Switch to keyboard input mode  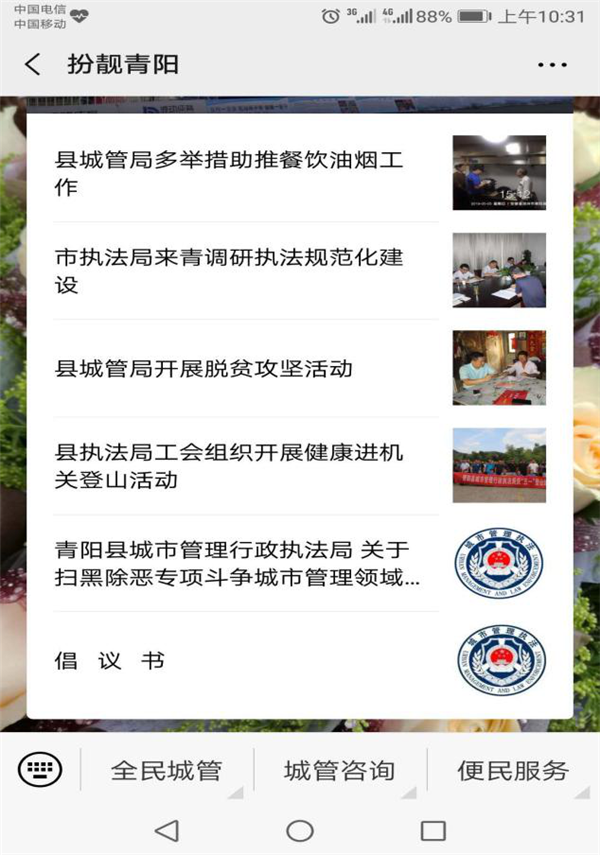click(x=40, y=770)
